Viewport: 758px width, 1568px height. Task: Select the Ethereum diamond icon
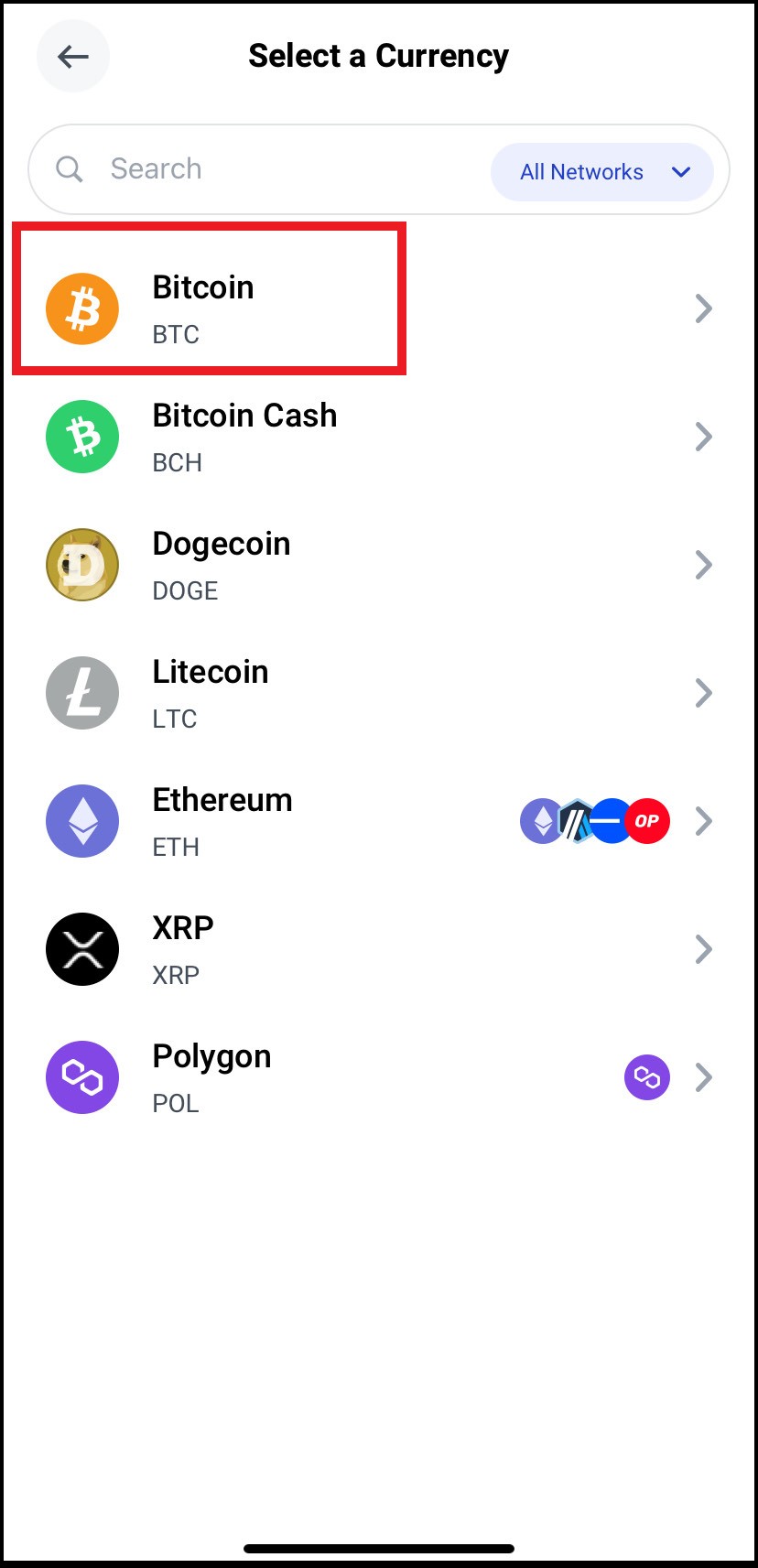click(82, 821)
